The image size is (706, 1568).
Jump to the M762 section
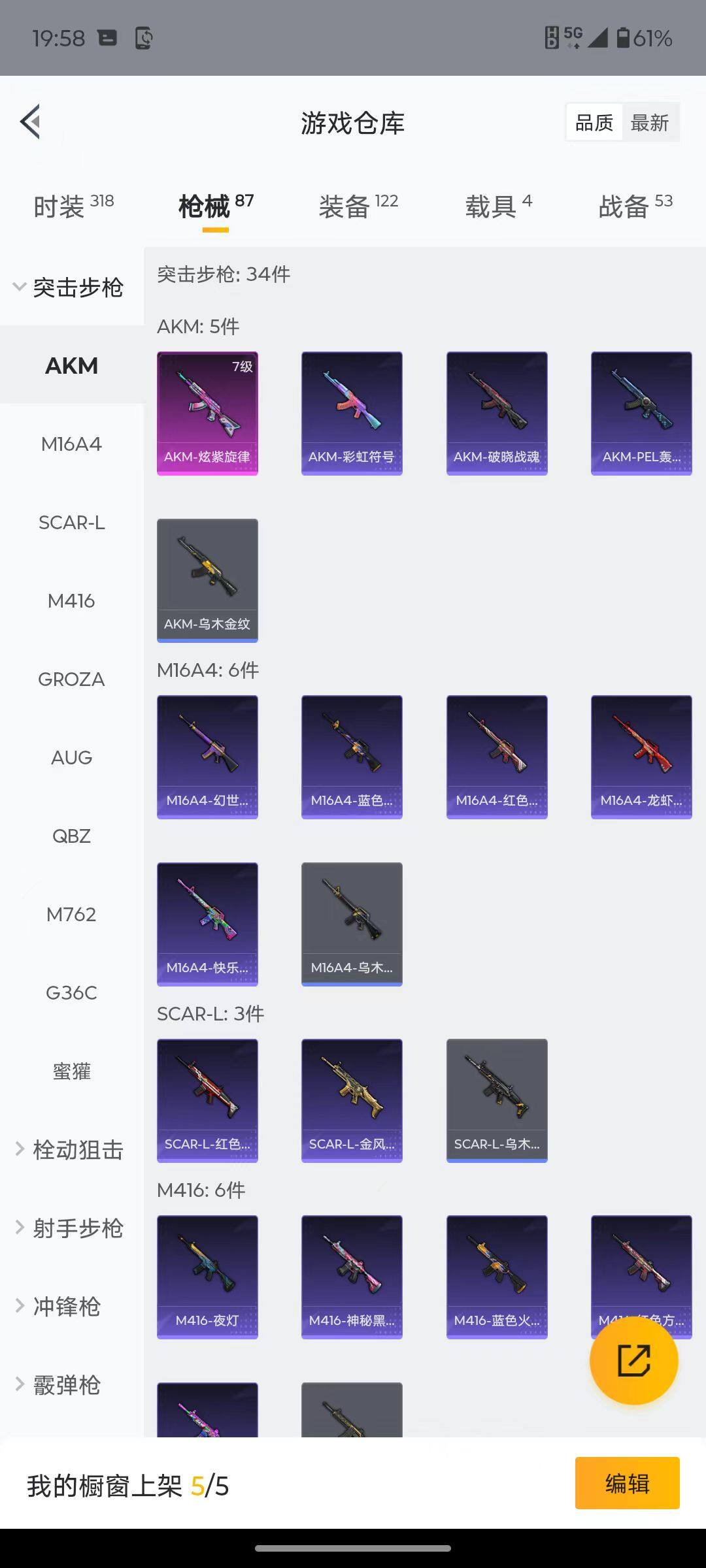[x=71, y=914]
